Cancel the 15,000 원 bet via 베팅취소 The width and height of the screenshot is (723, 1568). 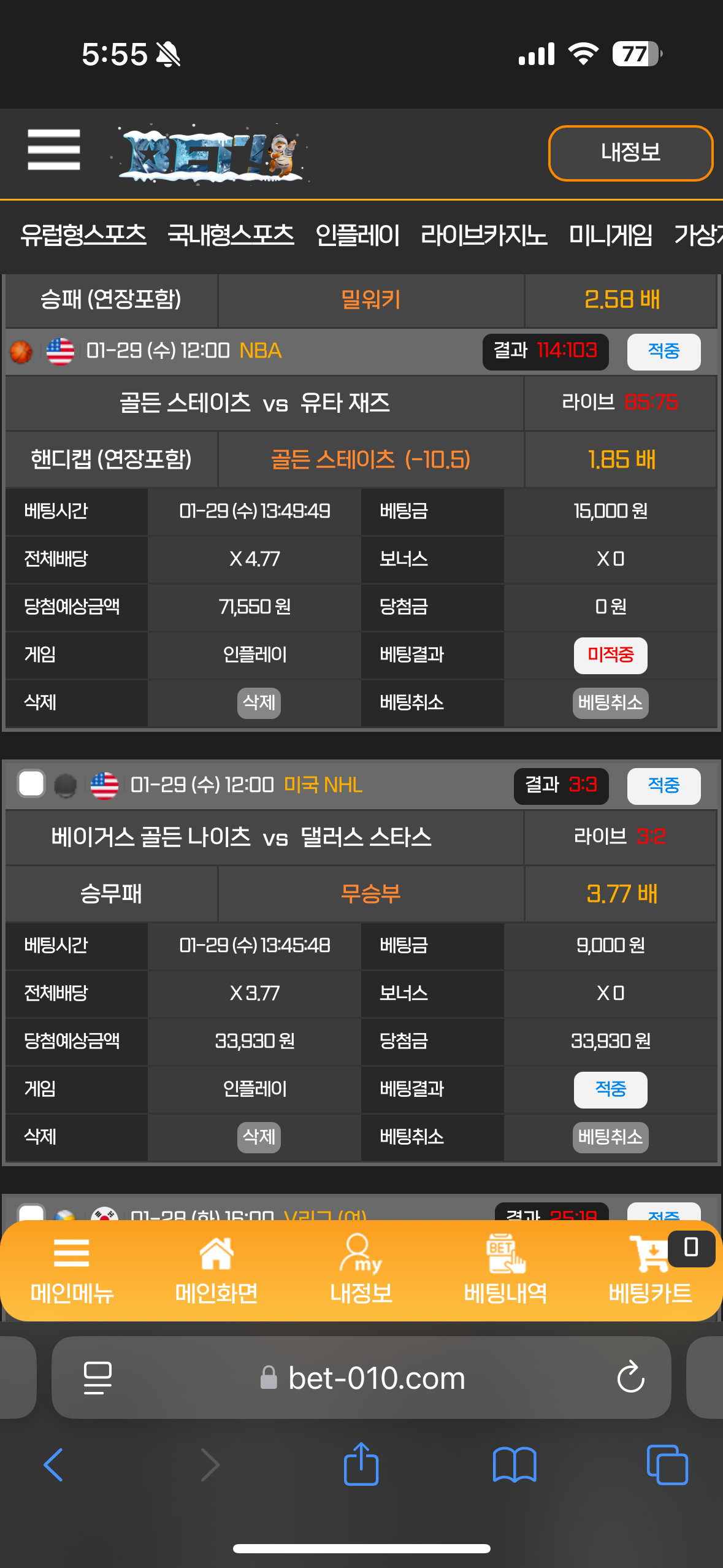(610, 703)
